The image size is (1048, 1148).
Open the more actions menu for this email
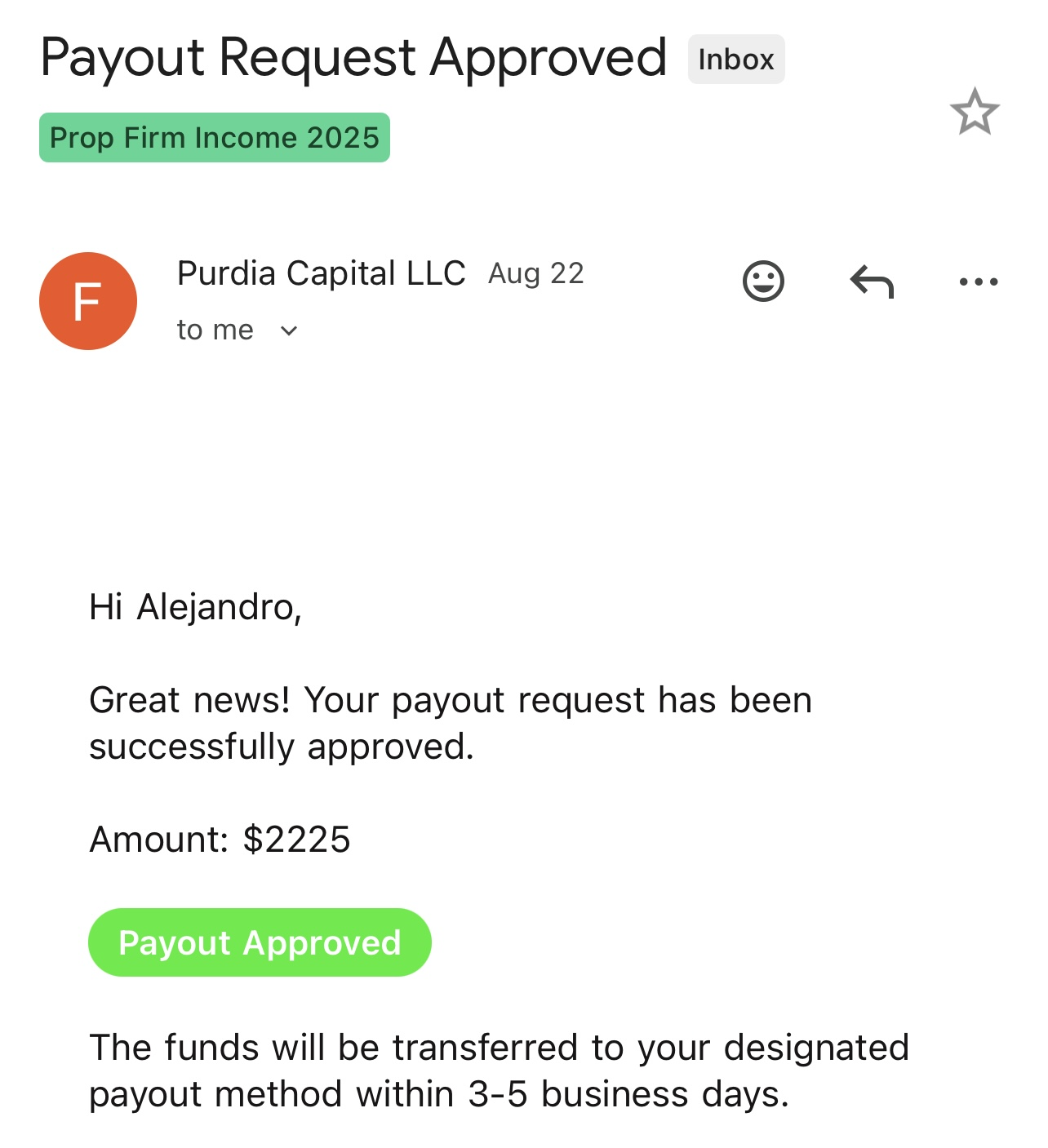click(x=977, y=281)
